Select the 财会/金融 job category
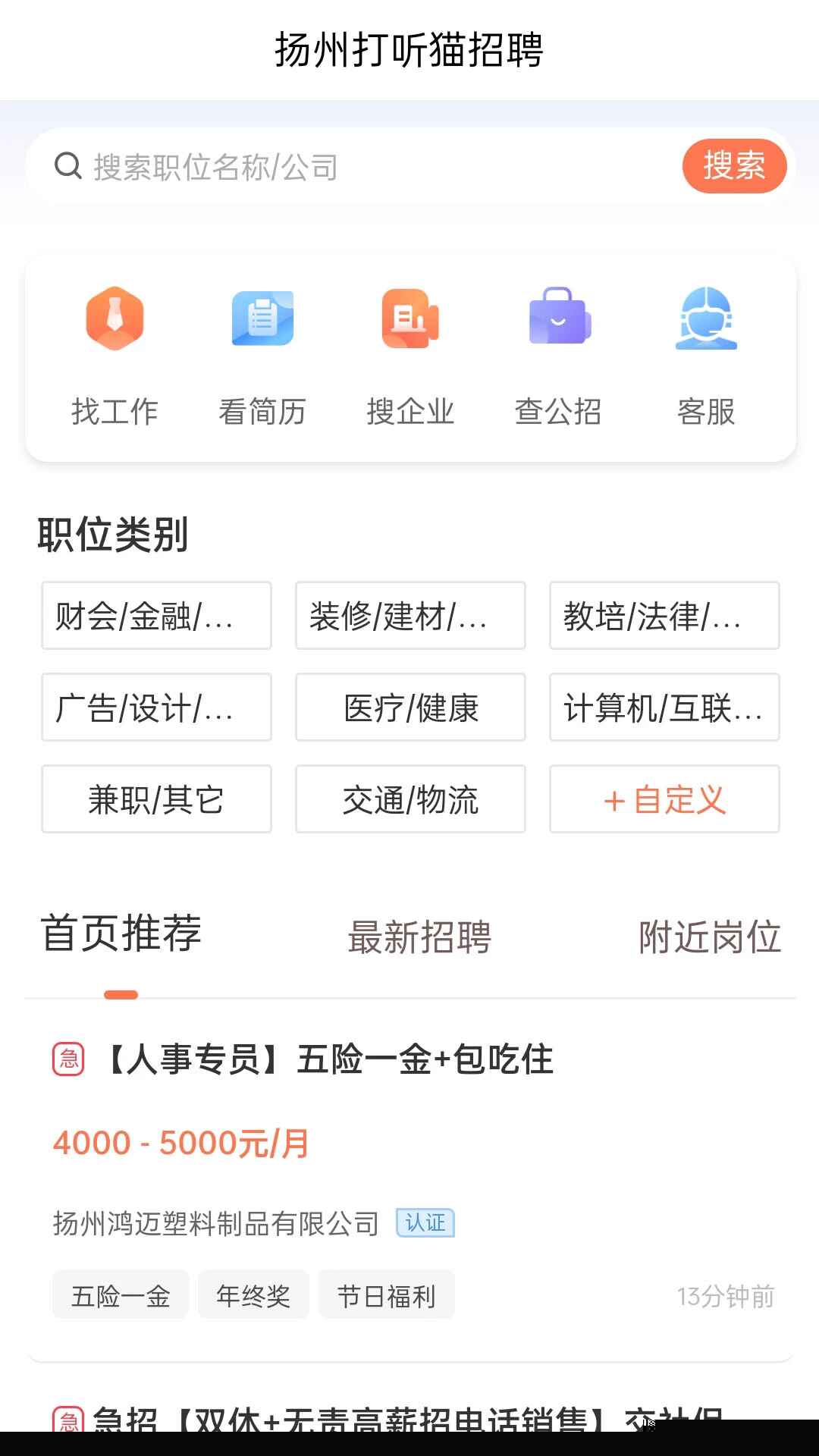This screenshot has height=1456, width=819. (x=156, y=616)
